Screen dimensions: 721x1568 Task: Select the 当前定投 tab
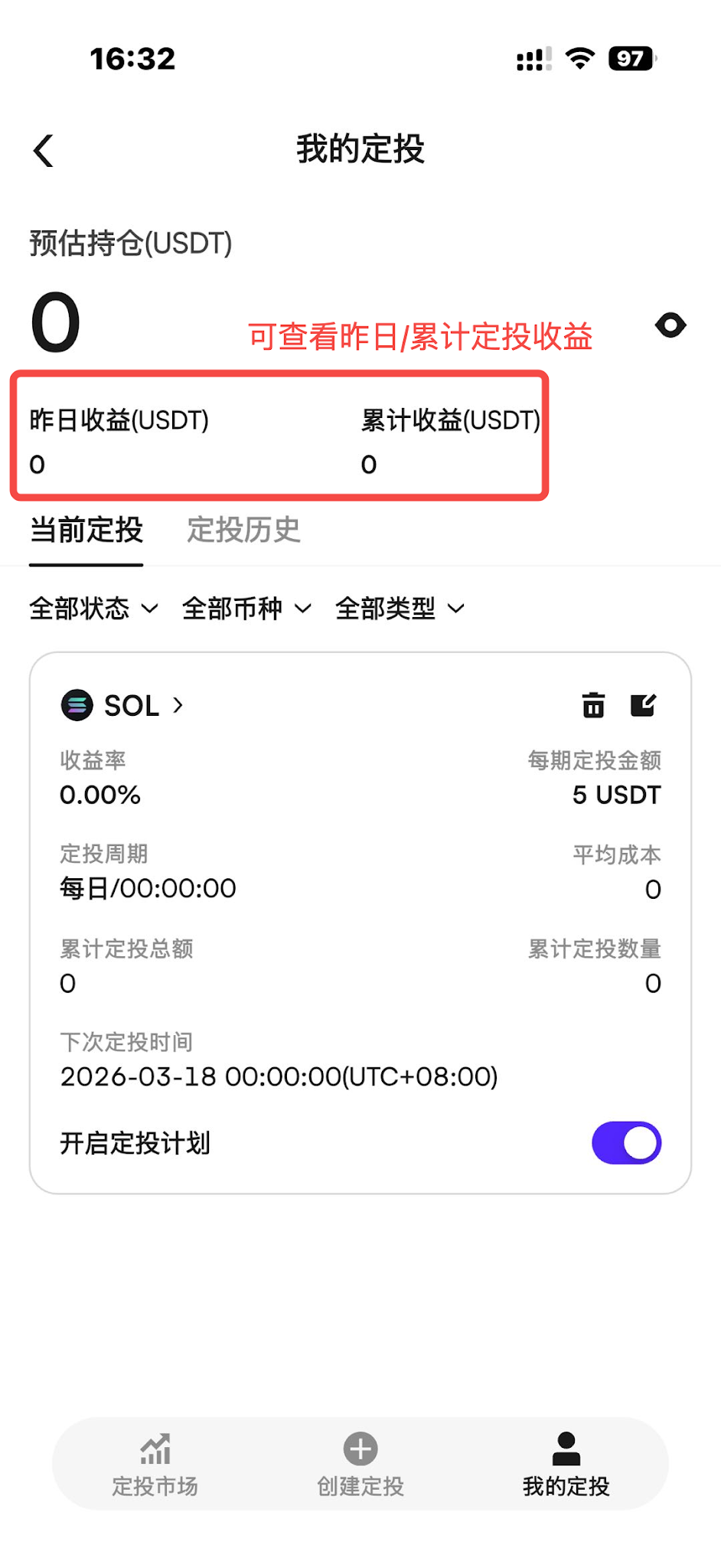click(86, 530)
